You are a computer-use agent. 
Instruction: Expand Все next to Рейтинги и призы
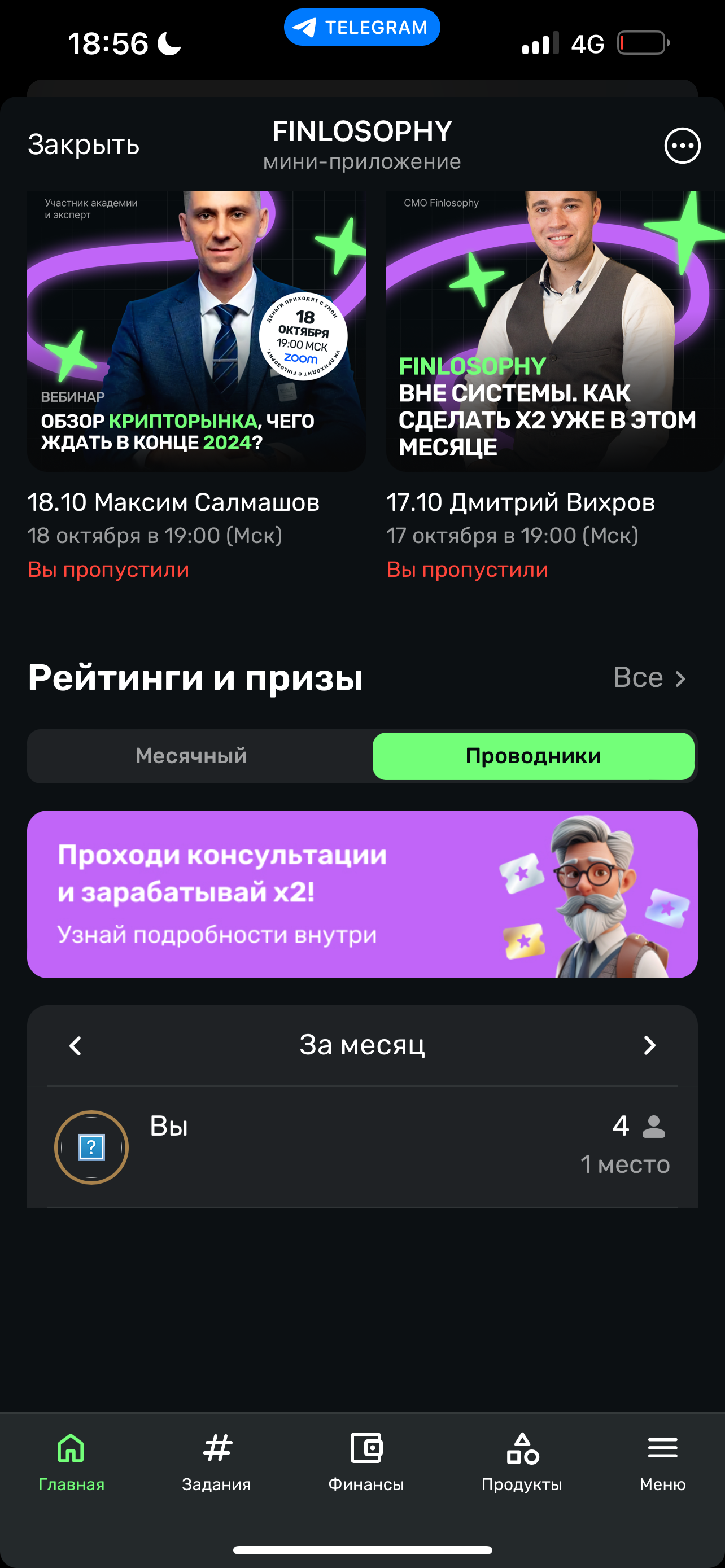(649, 677)
